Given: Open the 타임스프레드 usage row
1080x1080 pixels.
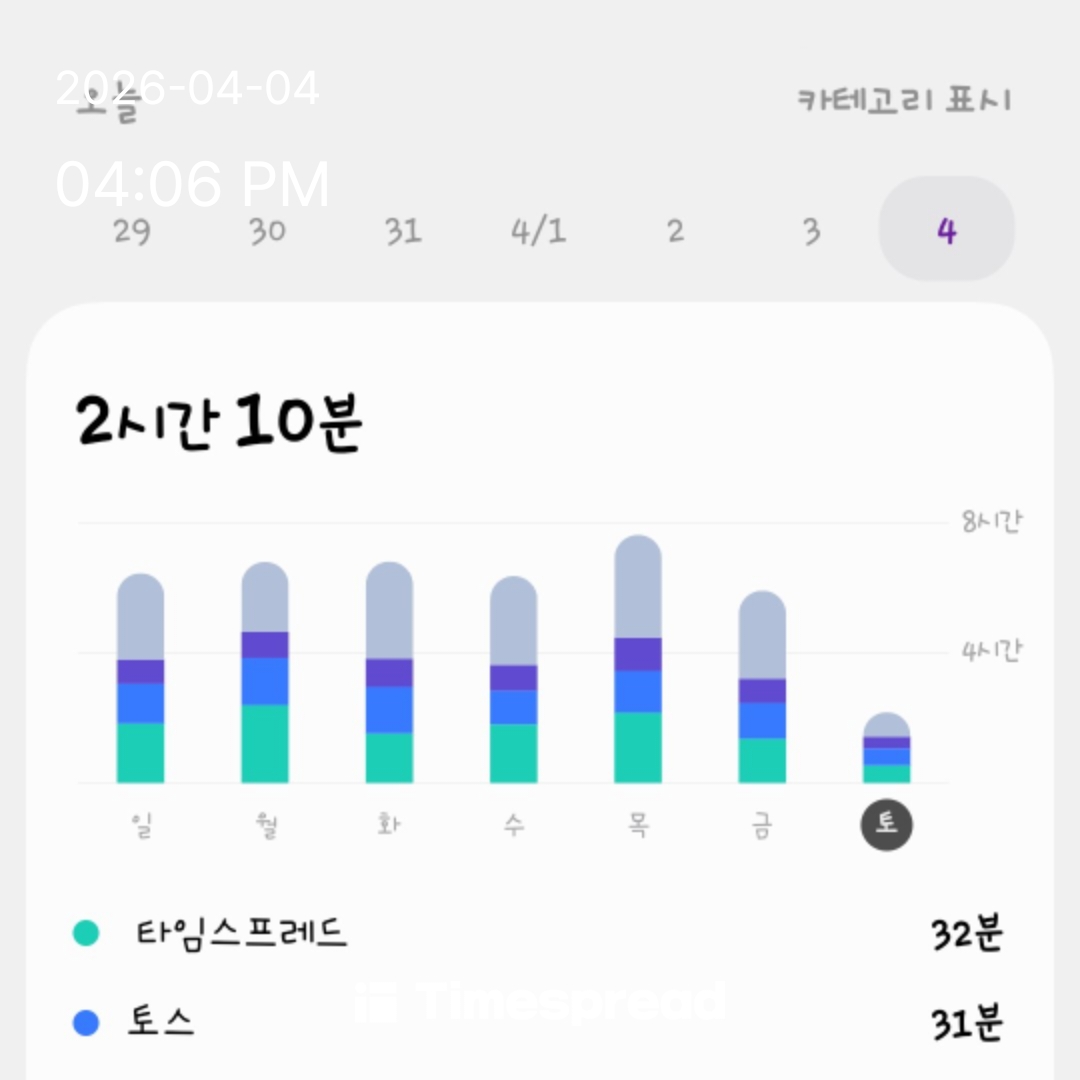Looking at the screenshot, I should click(x=540, y=934).
